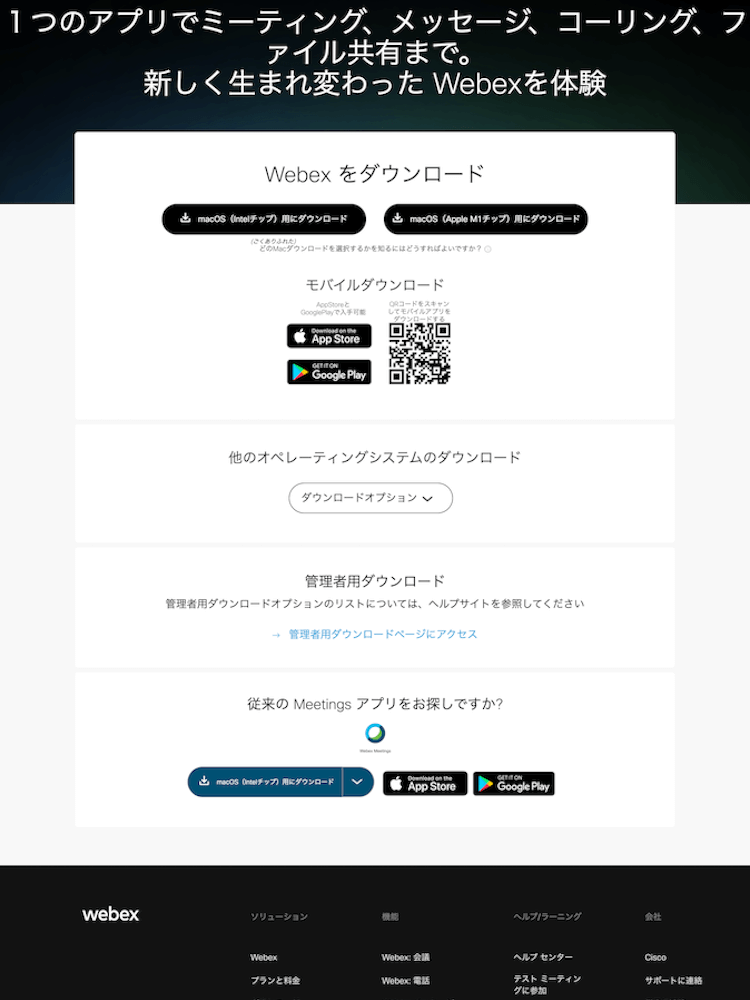Open Webex: 会議 footer link
This screenshot has height=1000, width=750.
click(x=405, y=957)
